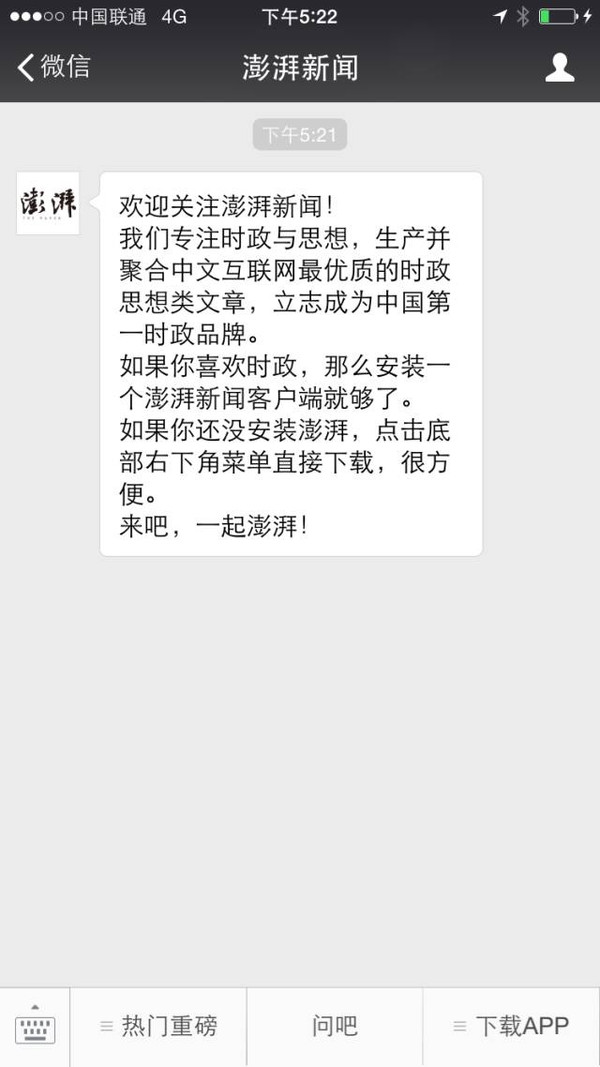Switch to keyboard input mode
Image resolution: width=600 pixels, height=1067 pixels.
35,1026
